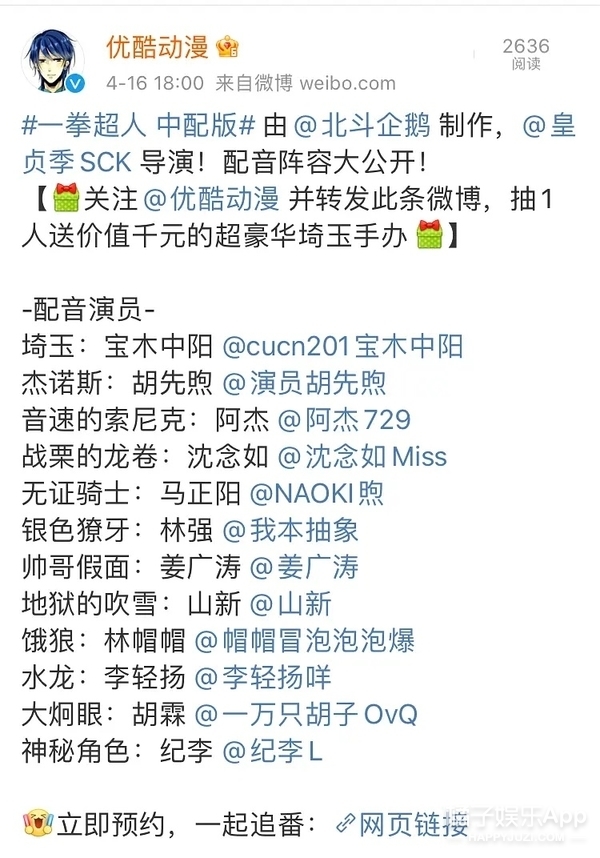Viewport: 600px width, 858px height.
Task: Open the @阿杰729 mention
Action: coord(343,420)
